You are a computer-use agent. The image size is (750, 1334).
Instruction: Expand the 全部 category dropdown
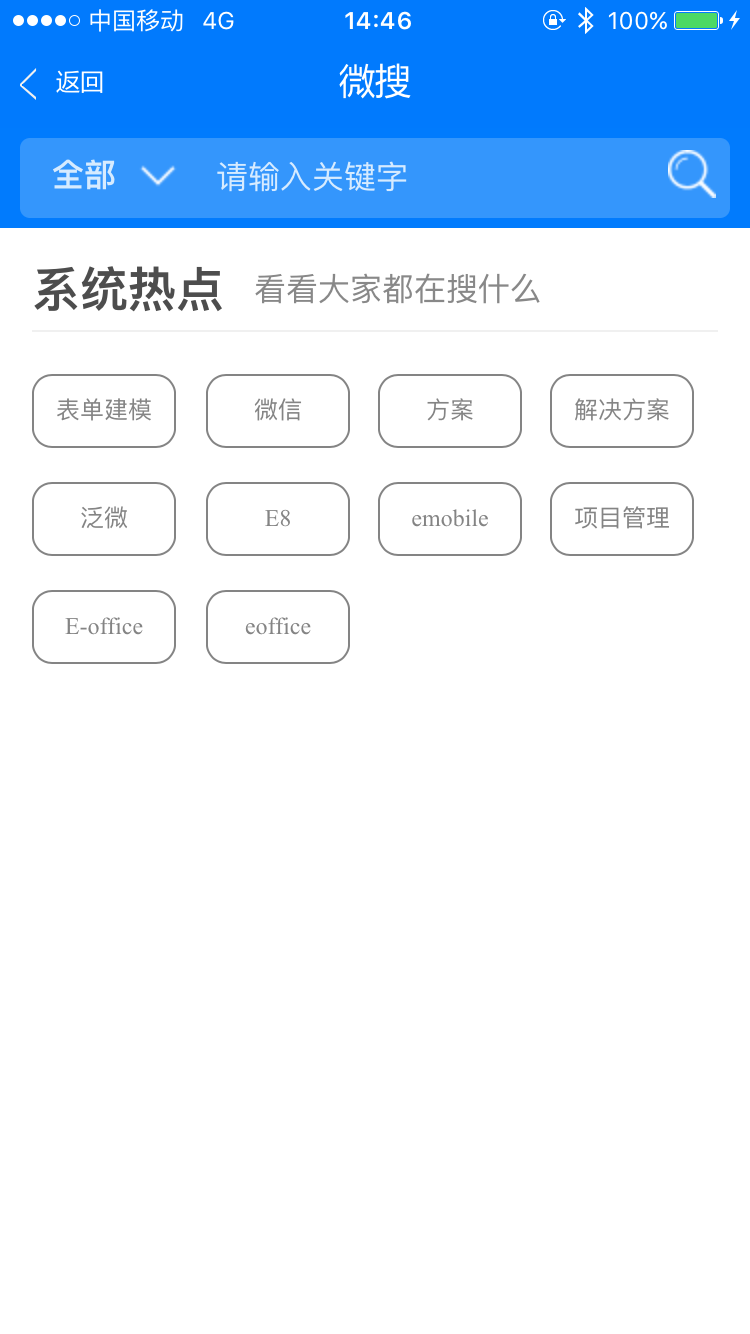113,176
